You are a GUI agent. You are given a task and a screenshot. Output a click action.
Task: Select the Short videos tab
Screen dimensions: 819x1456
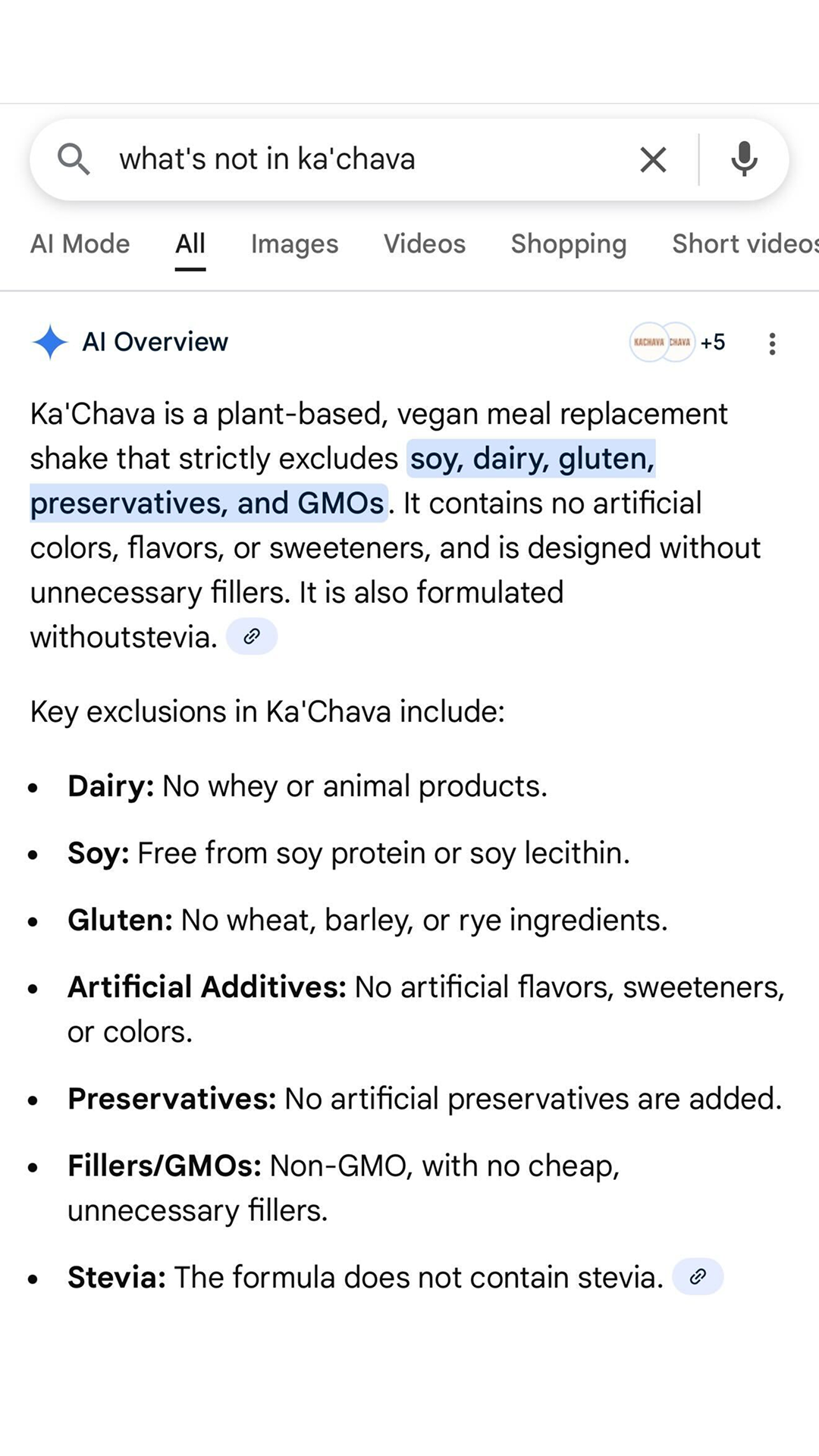(x=745, y=244)
